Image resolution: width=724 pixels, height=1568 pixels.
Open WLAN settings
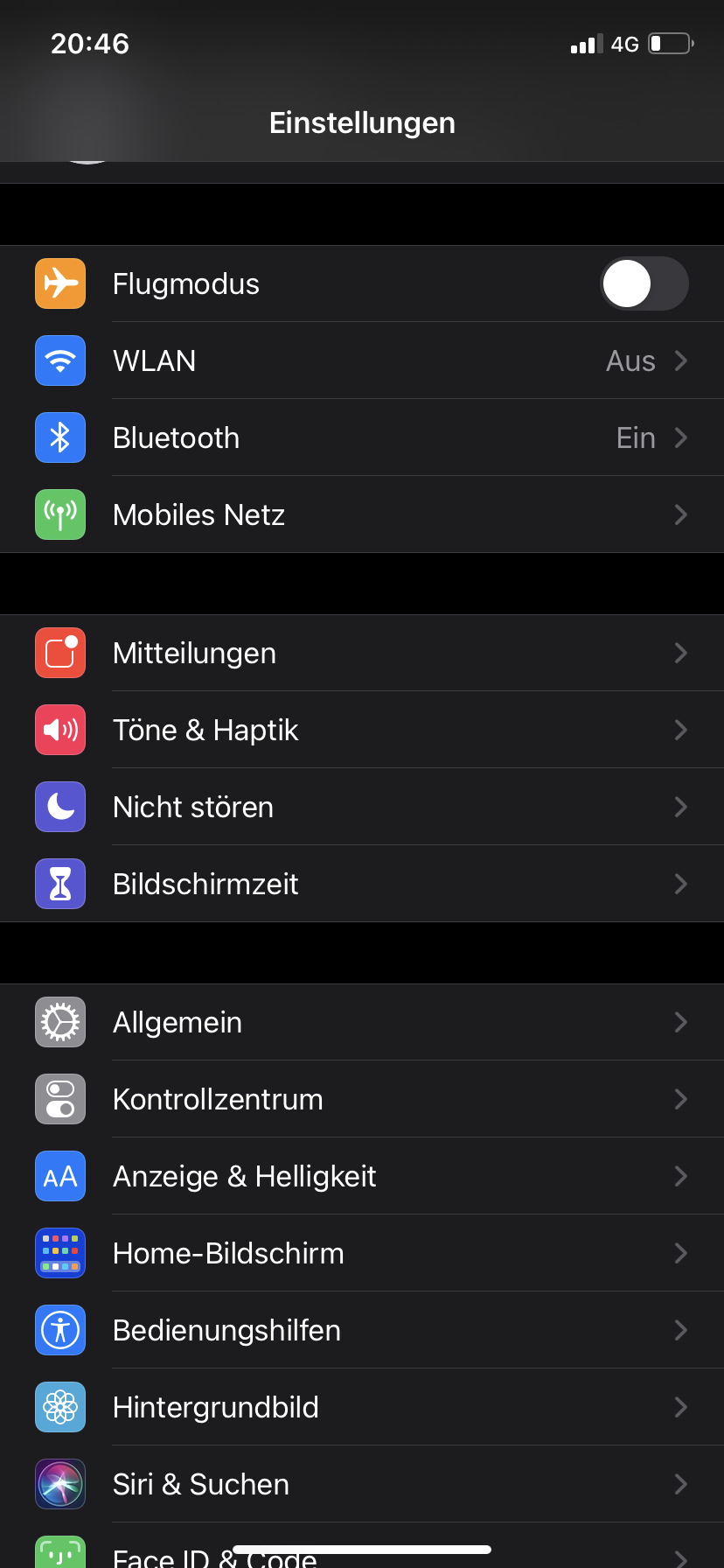(362, 360)
